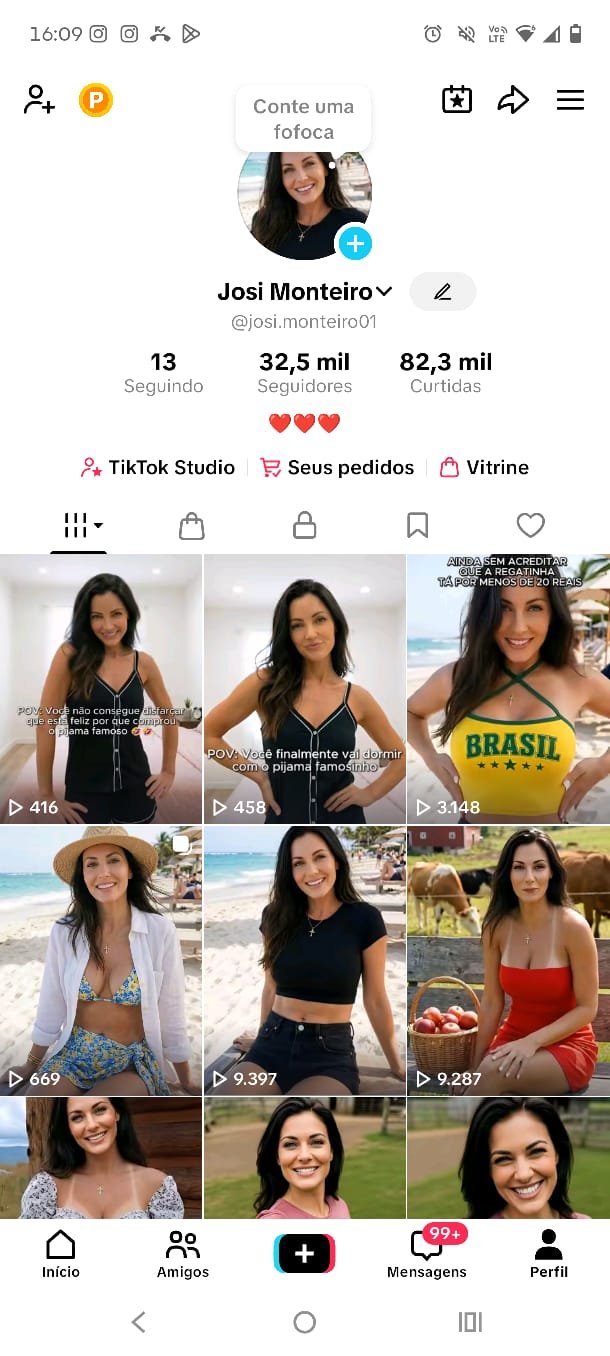Go to the Início tab
Viewport: 610px width, 1356px height.
[61, 1254]
